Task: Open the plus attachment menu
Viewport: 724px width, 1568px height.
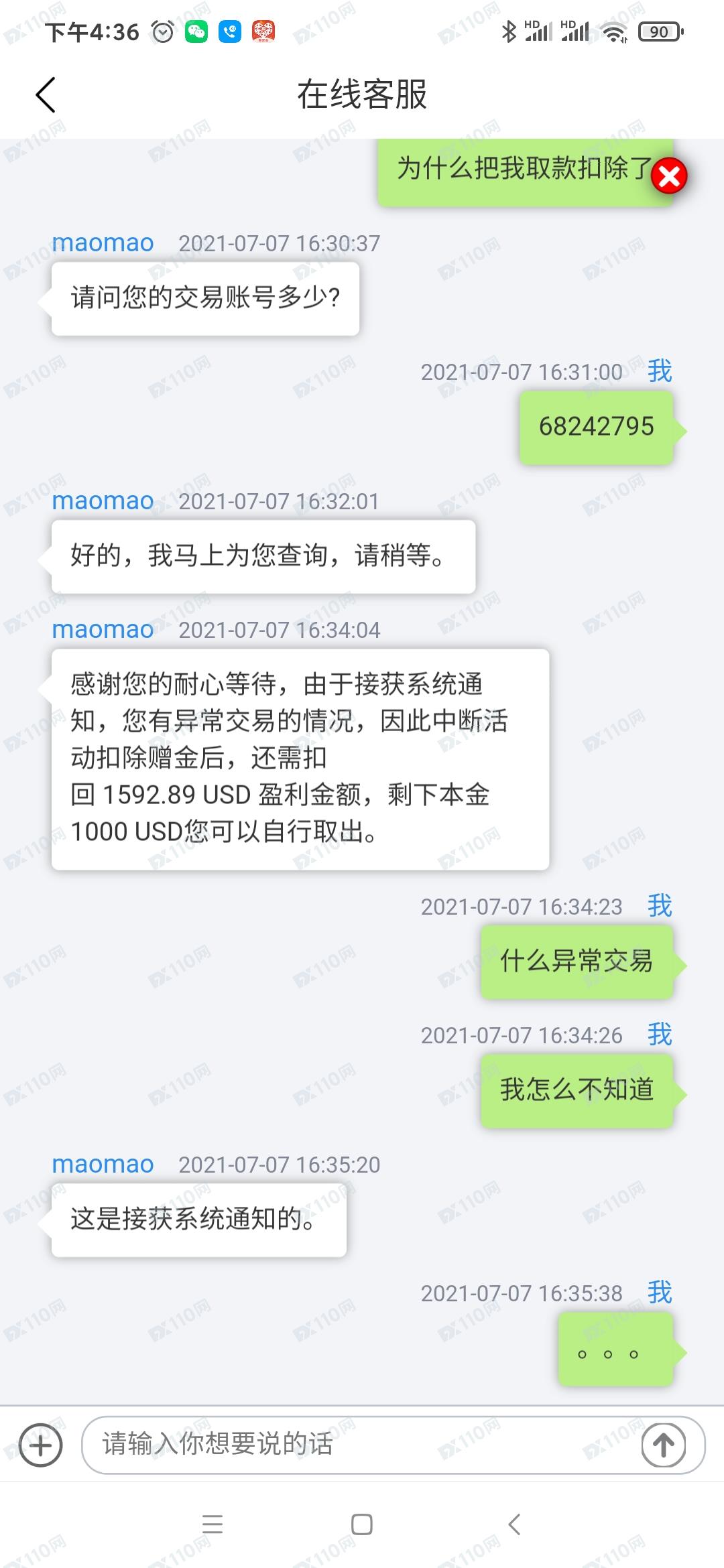Action: tap(41, 1445)
